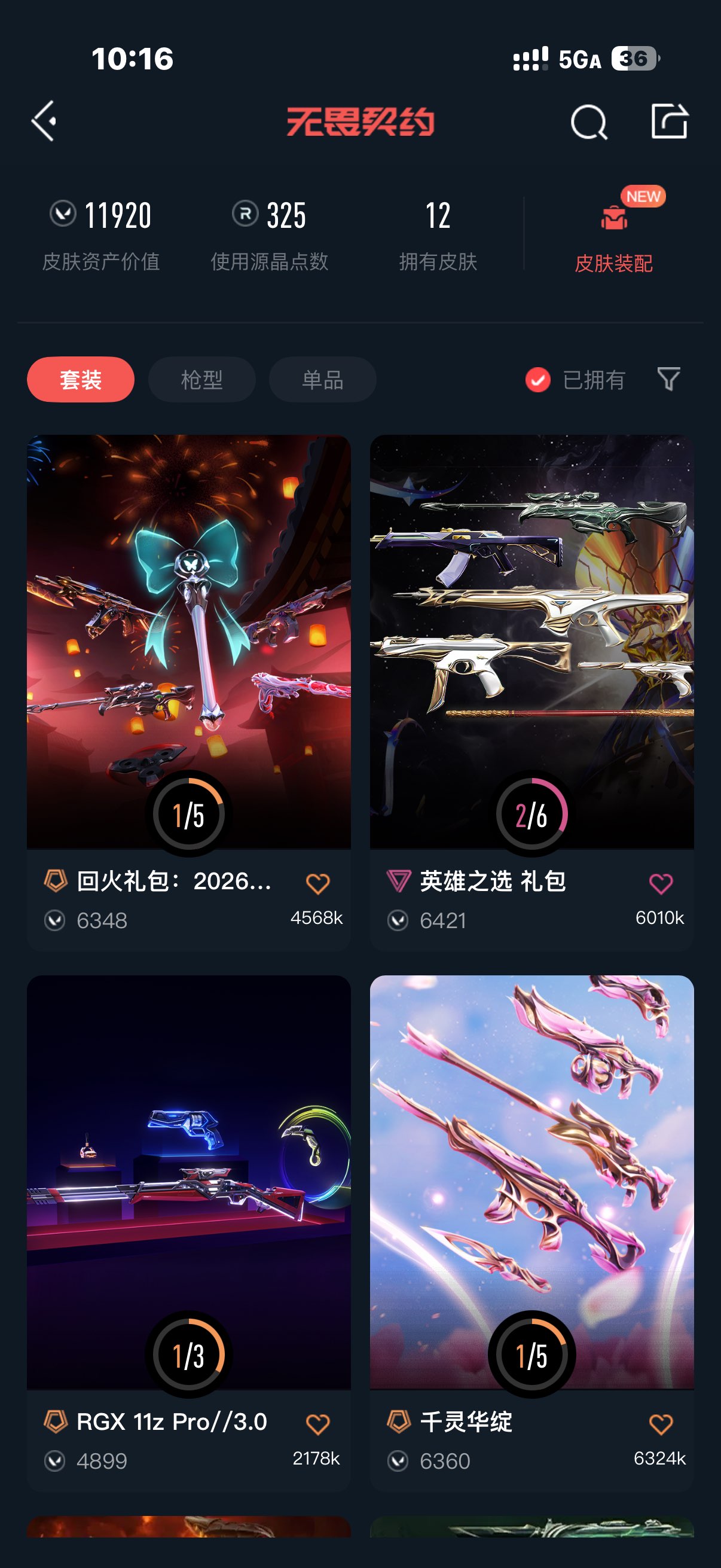Screen dimensions: 721x1568
Task: Open the filter funnel icon
Action: (668, 379)
